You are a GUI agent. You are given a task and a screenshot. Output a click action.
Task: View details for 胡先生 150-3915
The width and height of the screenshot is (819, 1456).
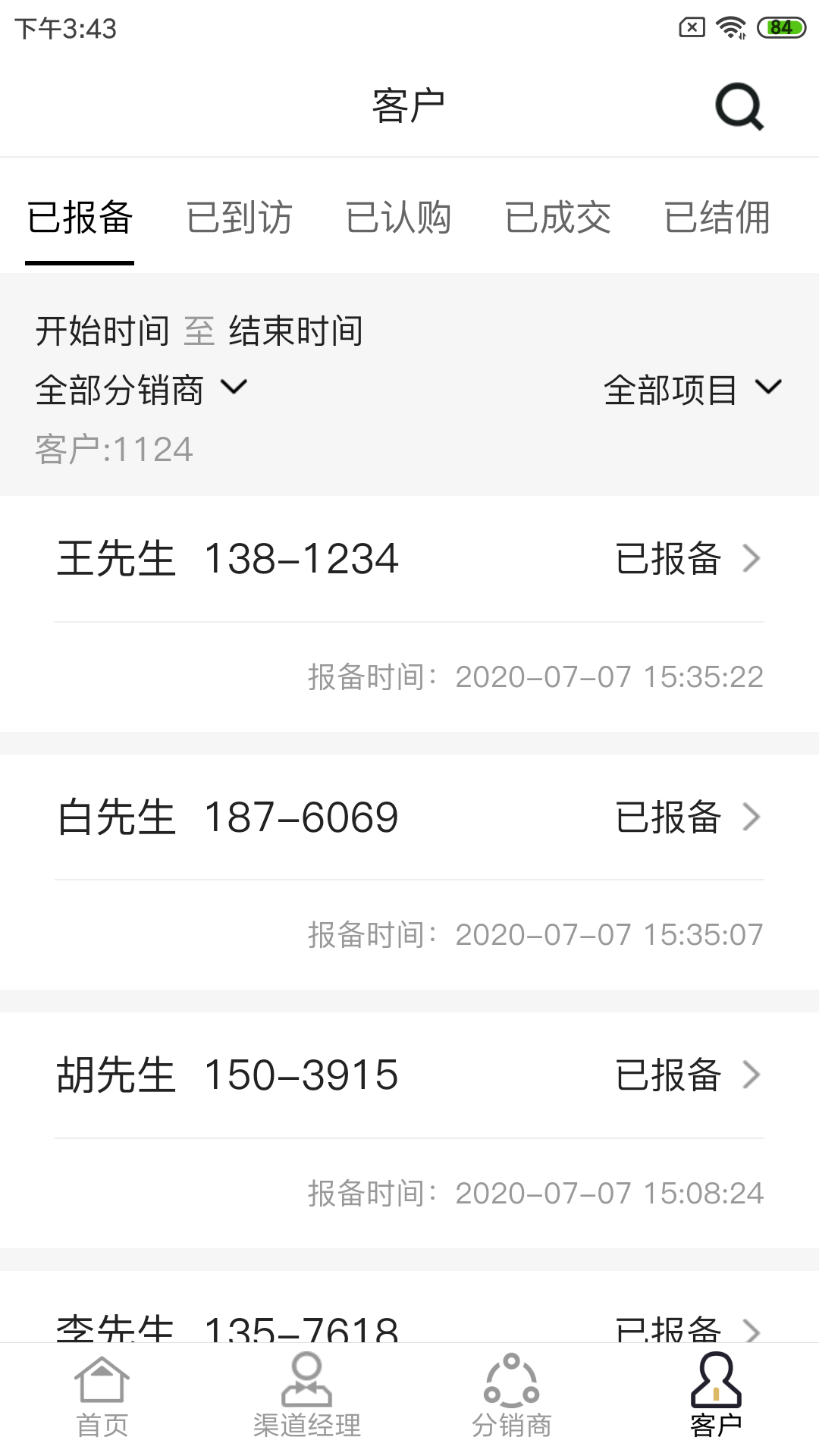coord(409,1075)
